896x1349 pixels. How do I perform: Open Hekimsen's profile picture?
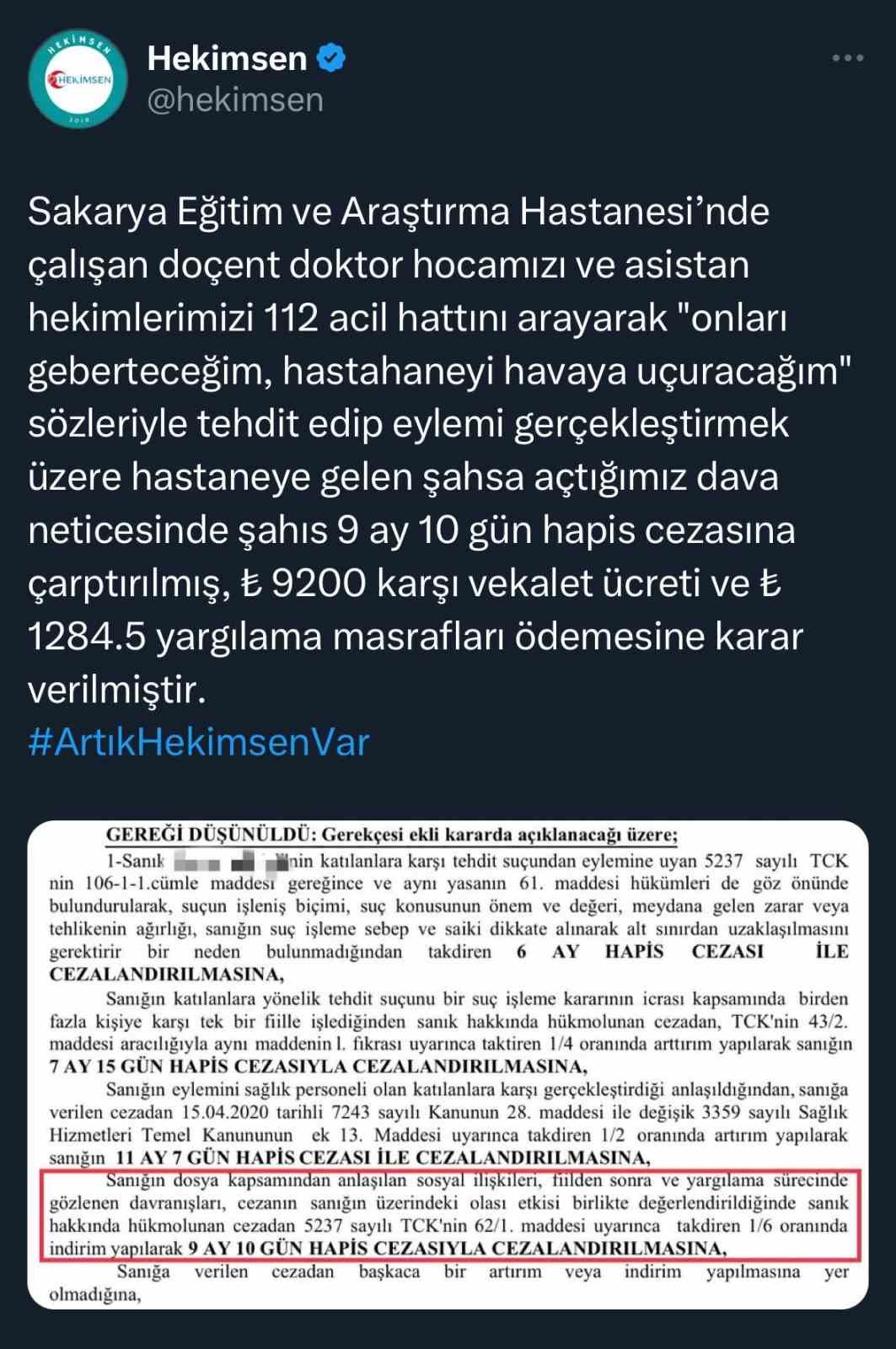78,78
